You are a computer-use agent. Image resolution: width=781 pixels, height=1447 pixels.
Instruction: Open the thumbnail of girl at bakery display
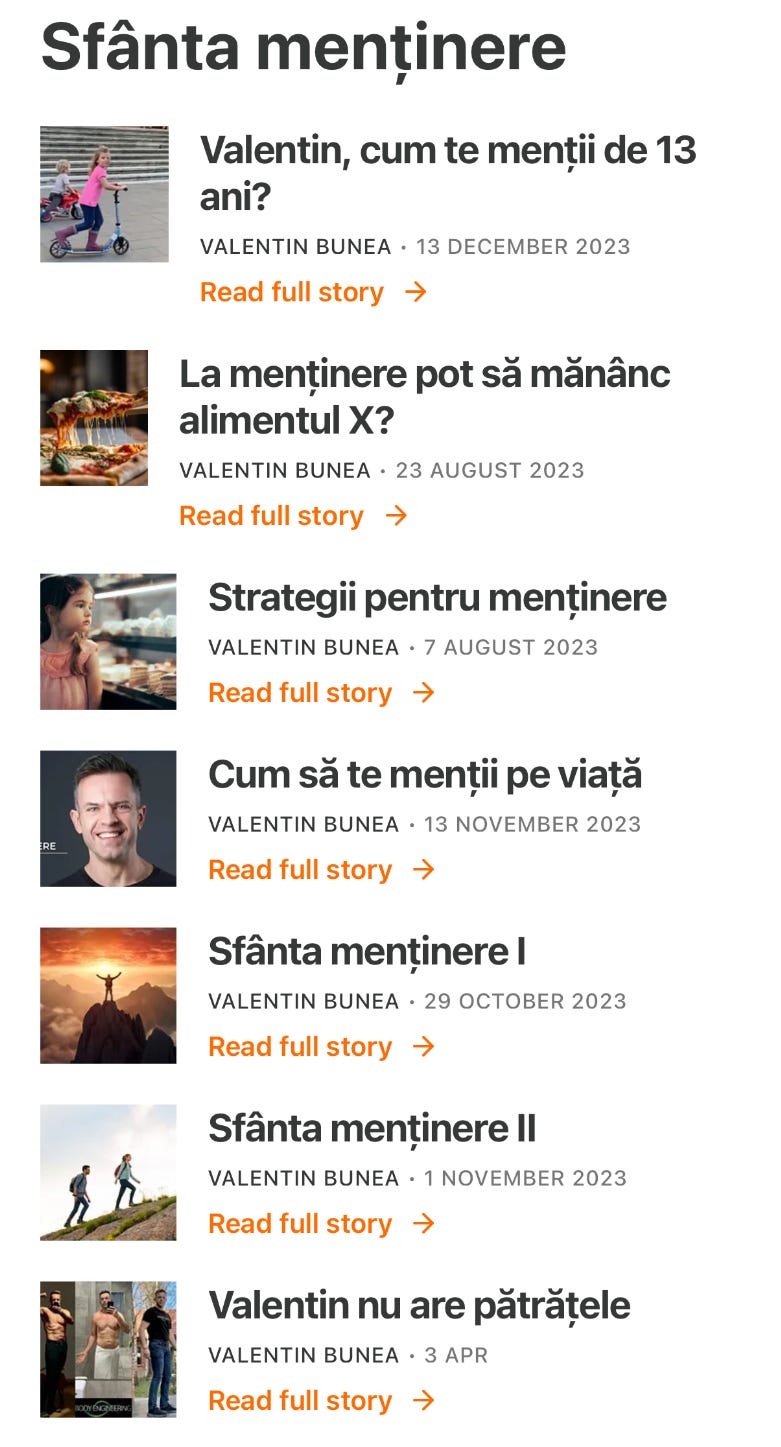[108, 642]
